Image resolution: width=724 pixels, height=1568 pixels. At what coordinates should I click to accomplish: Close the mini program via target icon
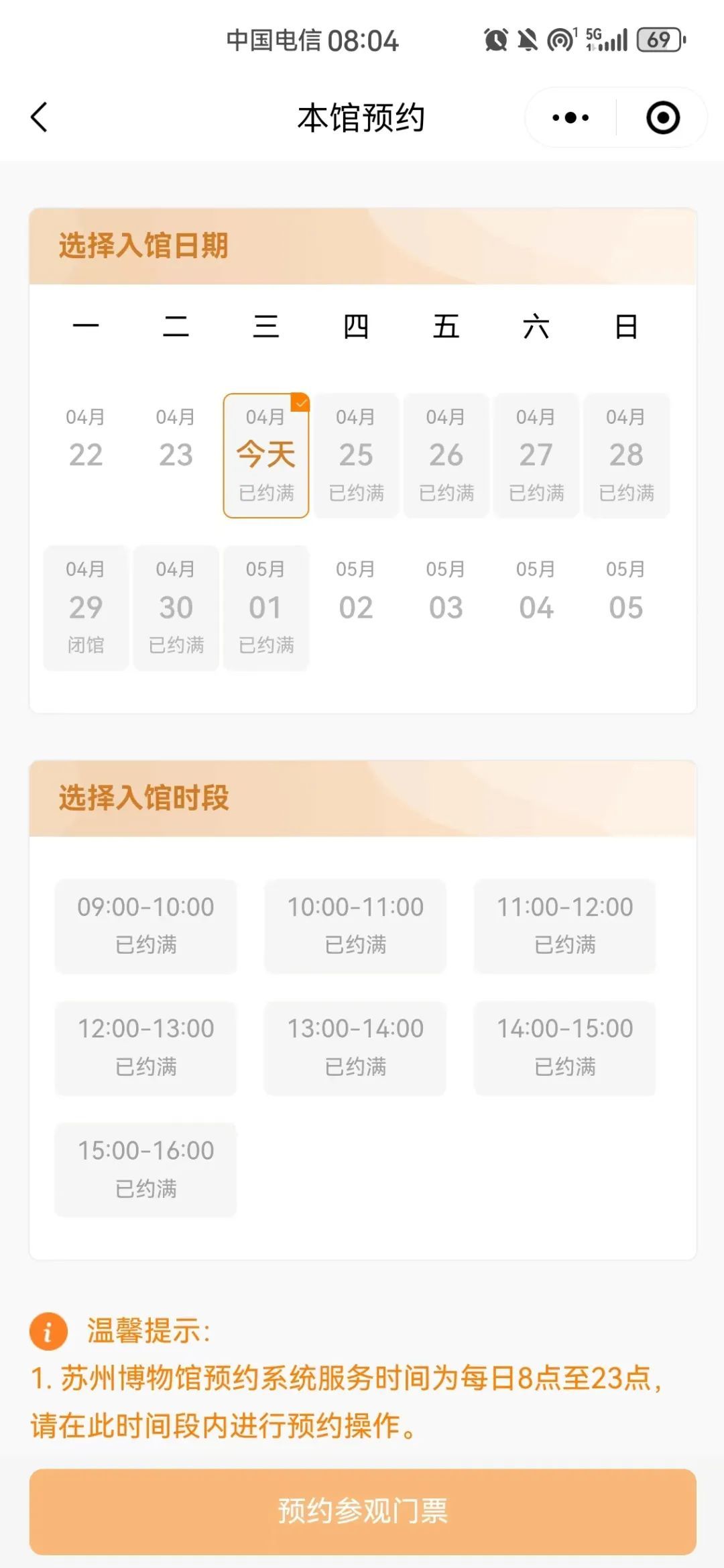[662, 118]
